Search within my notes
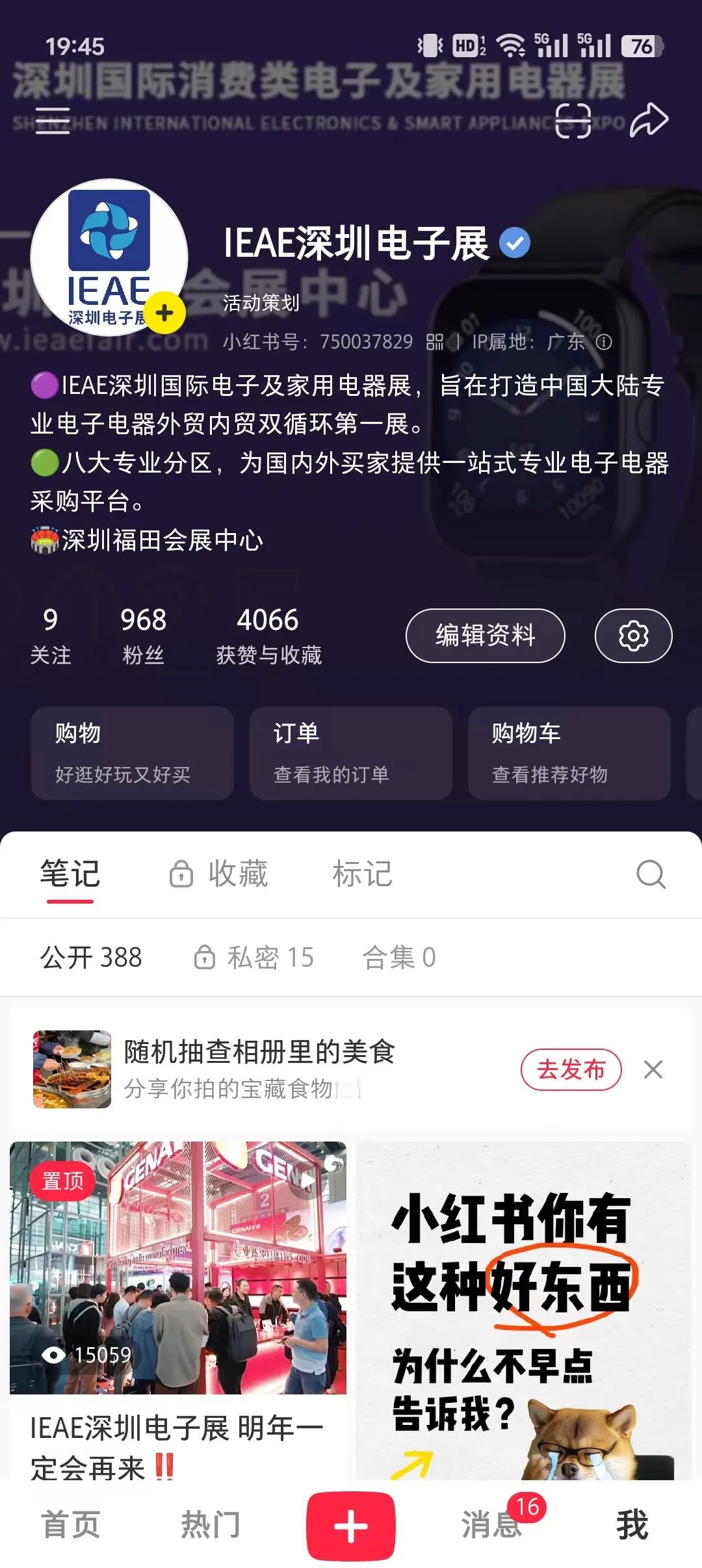 point(651,874)
